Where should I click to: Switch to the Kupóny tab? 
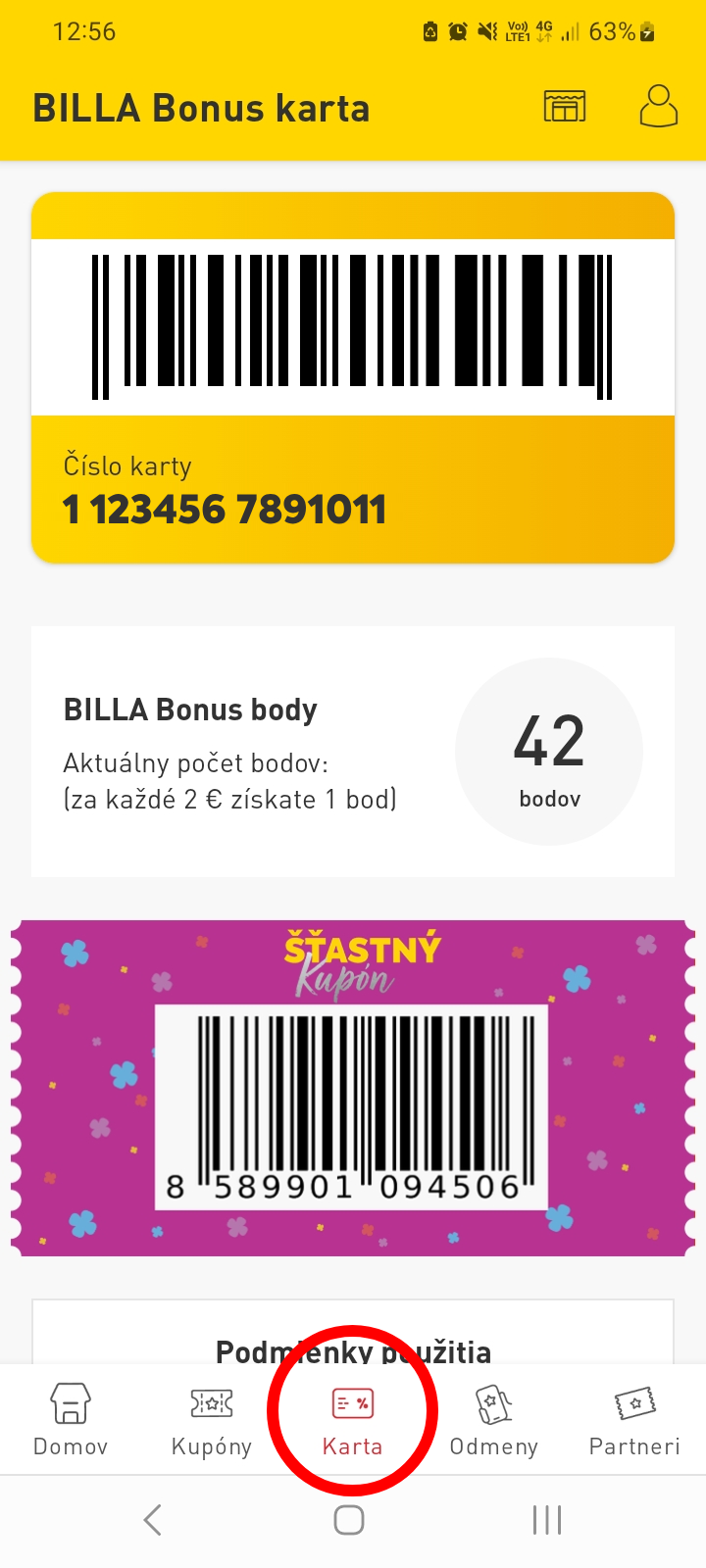coord(212,1418)
